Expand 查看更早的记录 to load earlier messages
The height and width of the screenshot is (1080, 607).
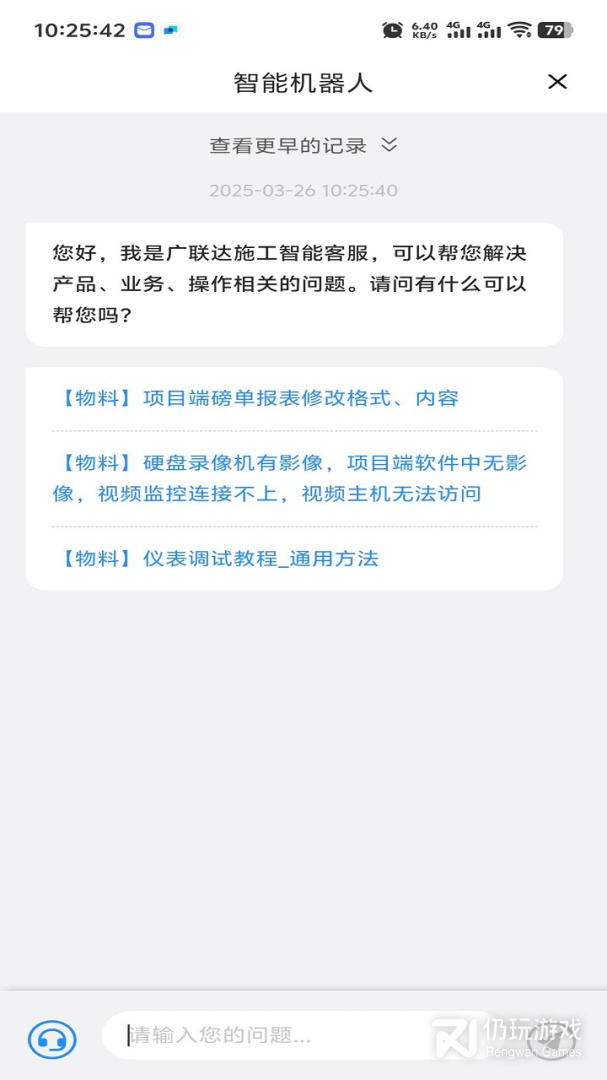(x=303, y=146)
